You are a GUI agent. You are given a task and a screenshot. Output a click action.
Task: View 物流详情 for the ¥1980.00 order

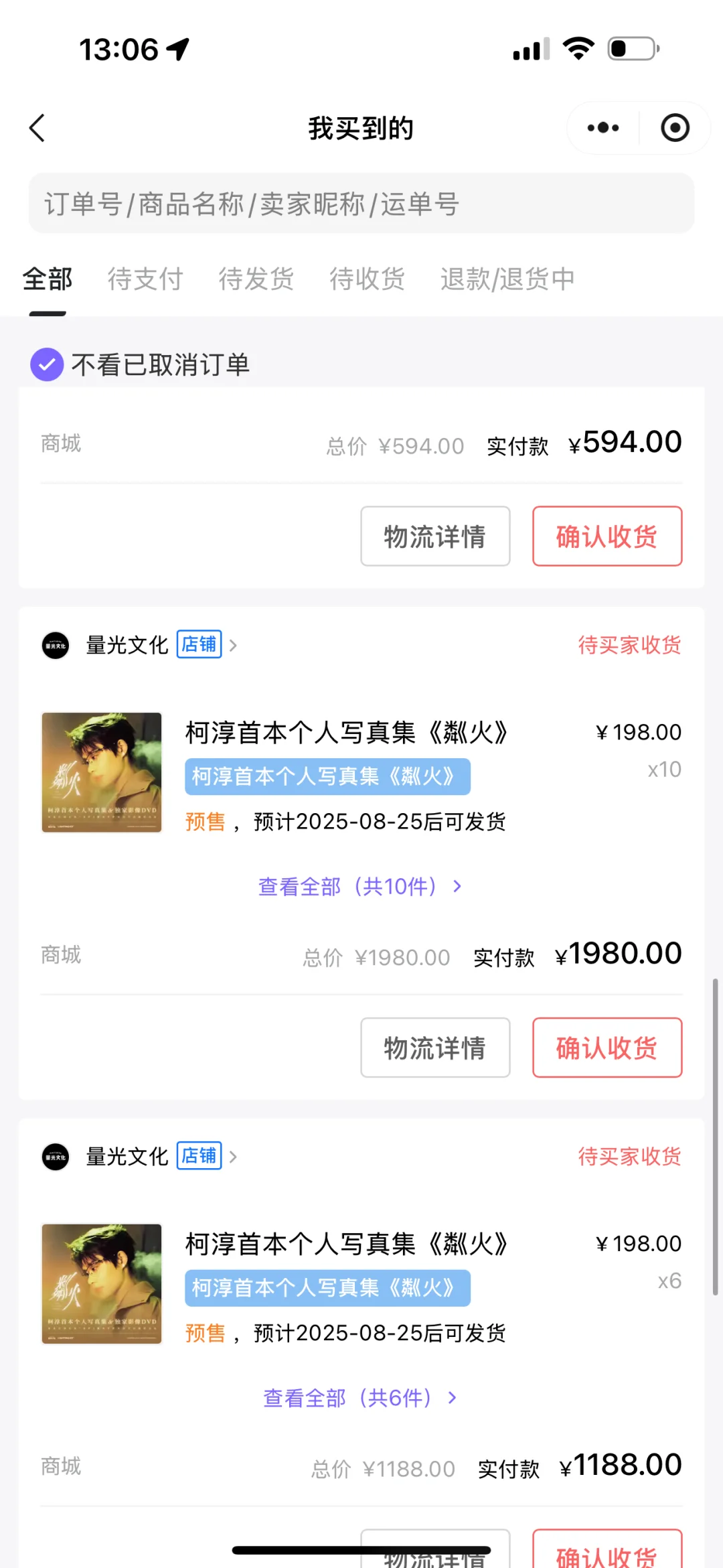[x=435, y=1048]
